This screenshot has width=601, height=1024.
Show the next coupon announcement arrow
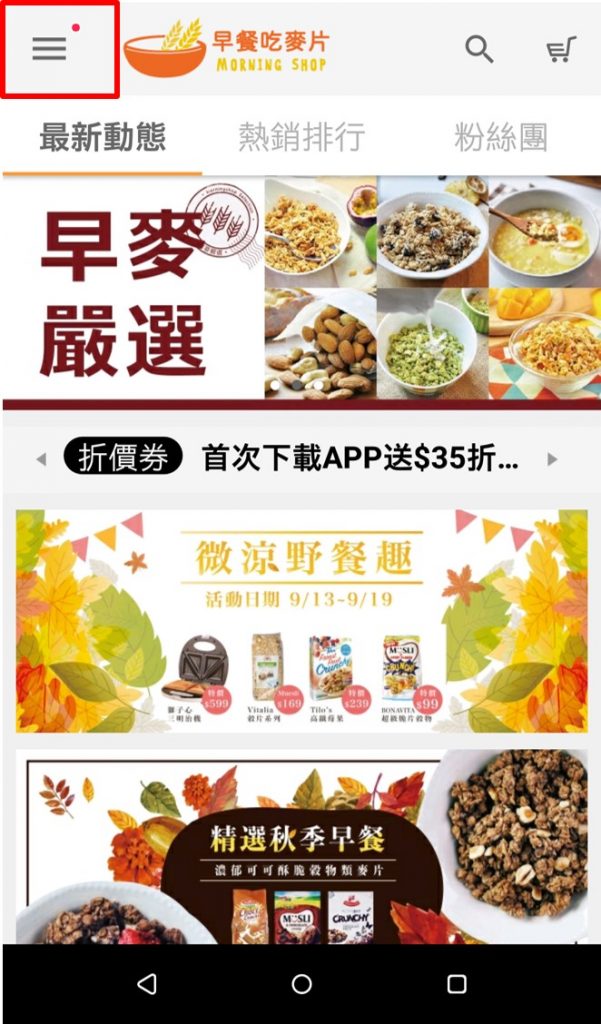[x=552, y=459]
